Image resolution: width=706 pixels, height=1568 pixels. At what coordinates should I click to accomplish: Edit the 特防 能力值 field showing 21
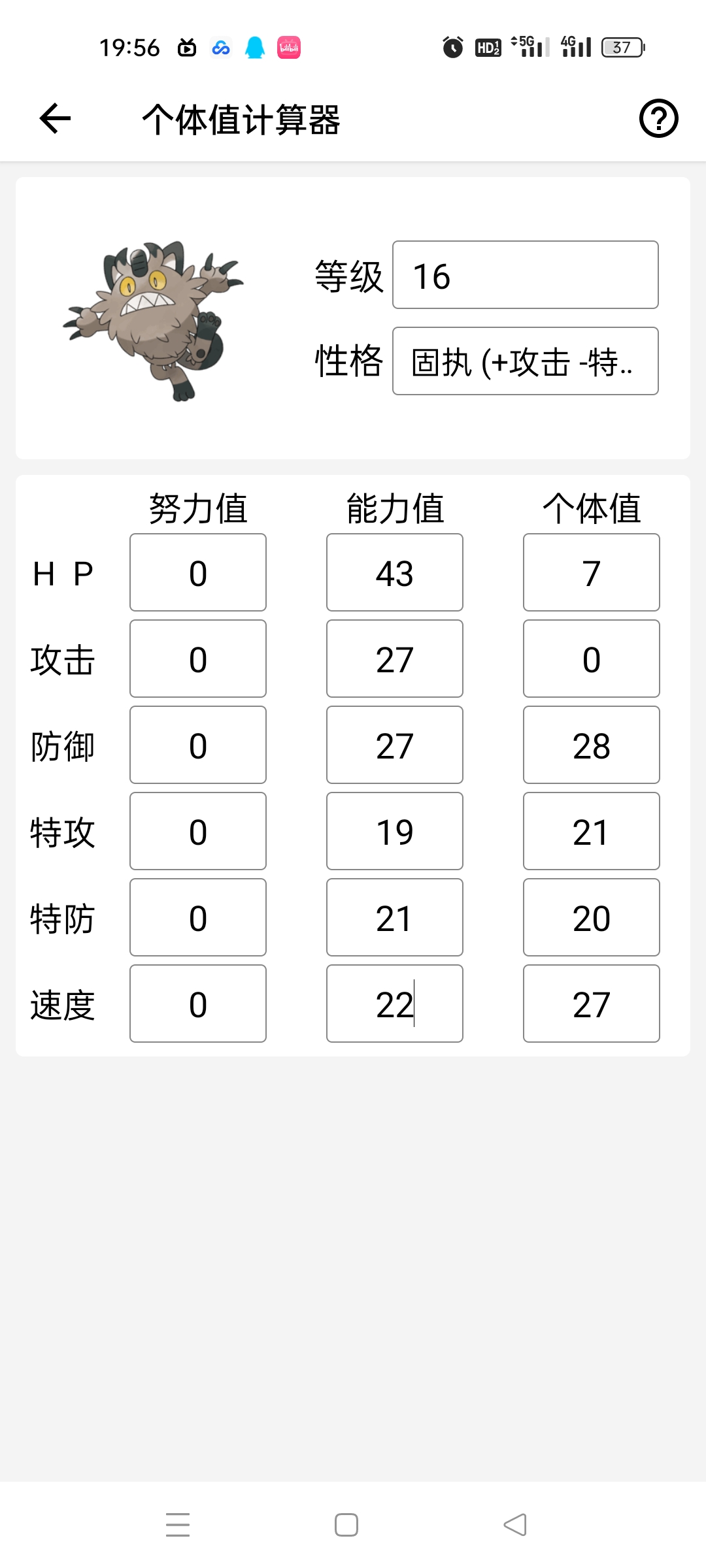[x=395, y=917]
